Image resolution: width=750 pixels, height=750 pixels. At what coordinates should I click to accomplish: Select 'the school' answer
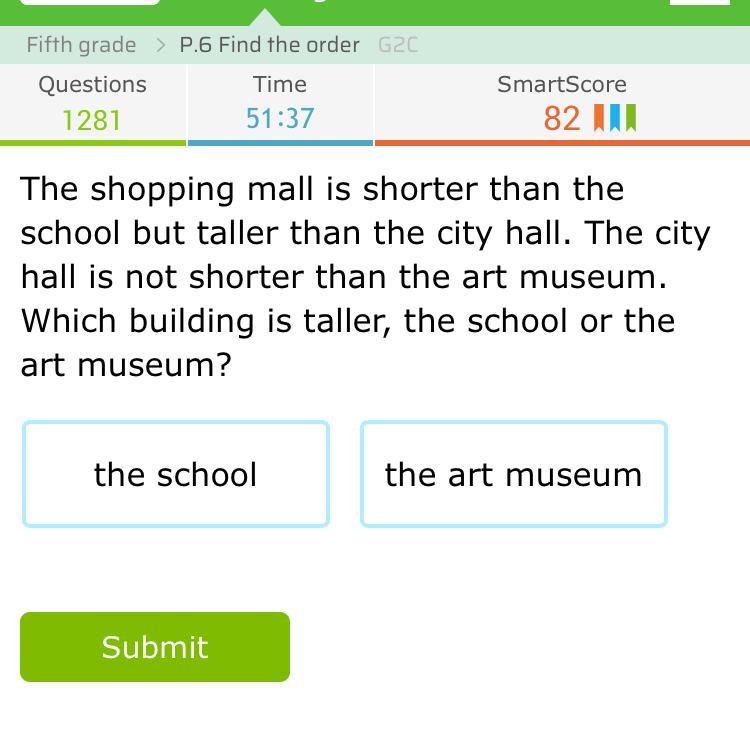(x=176, y=474)
